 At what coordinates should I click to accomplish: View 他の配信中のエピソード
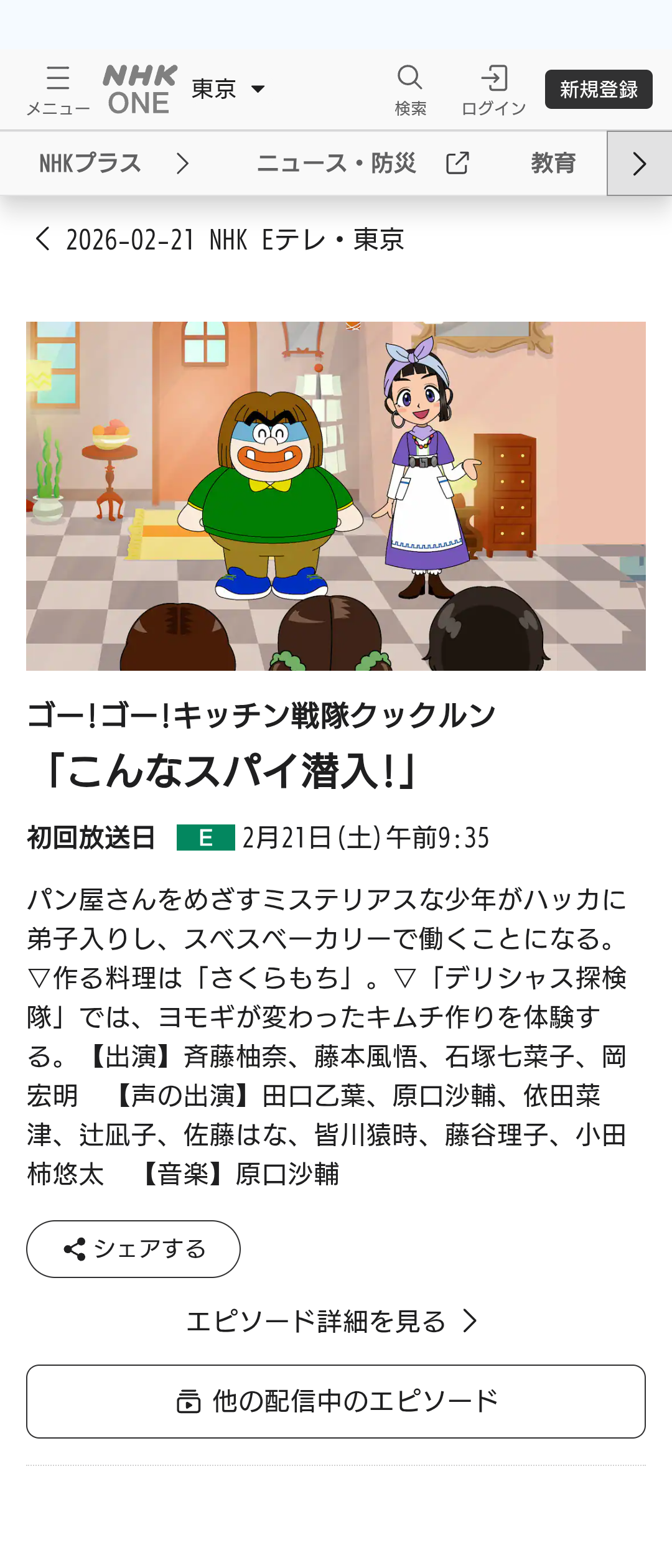point(336,1401)
